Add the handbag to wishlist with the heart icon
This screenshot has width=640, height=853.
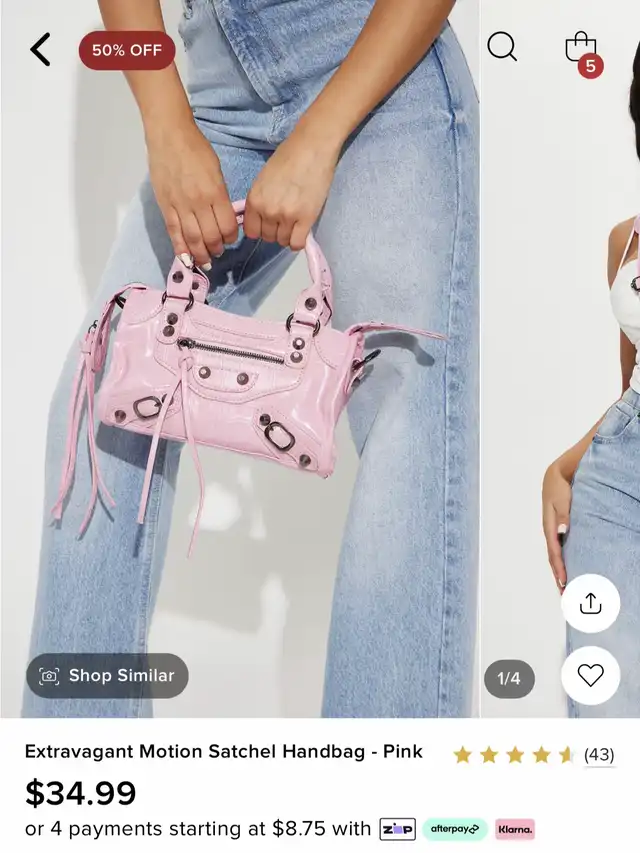click(x=590, y=676)
